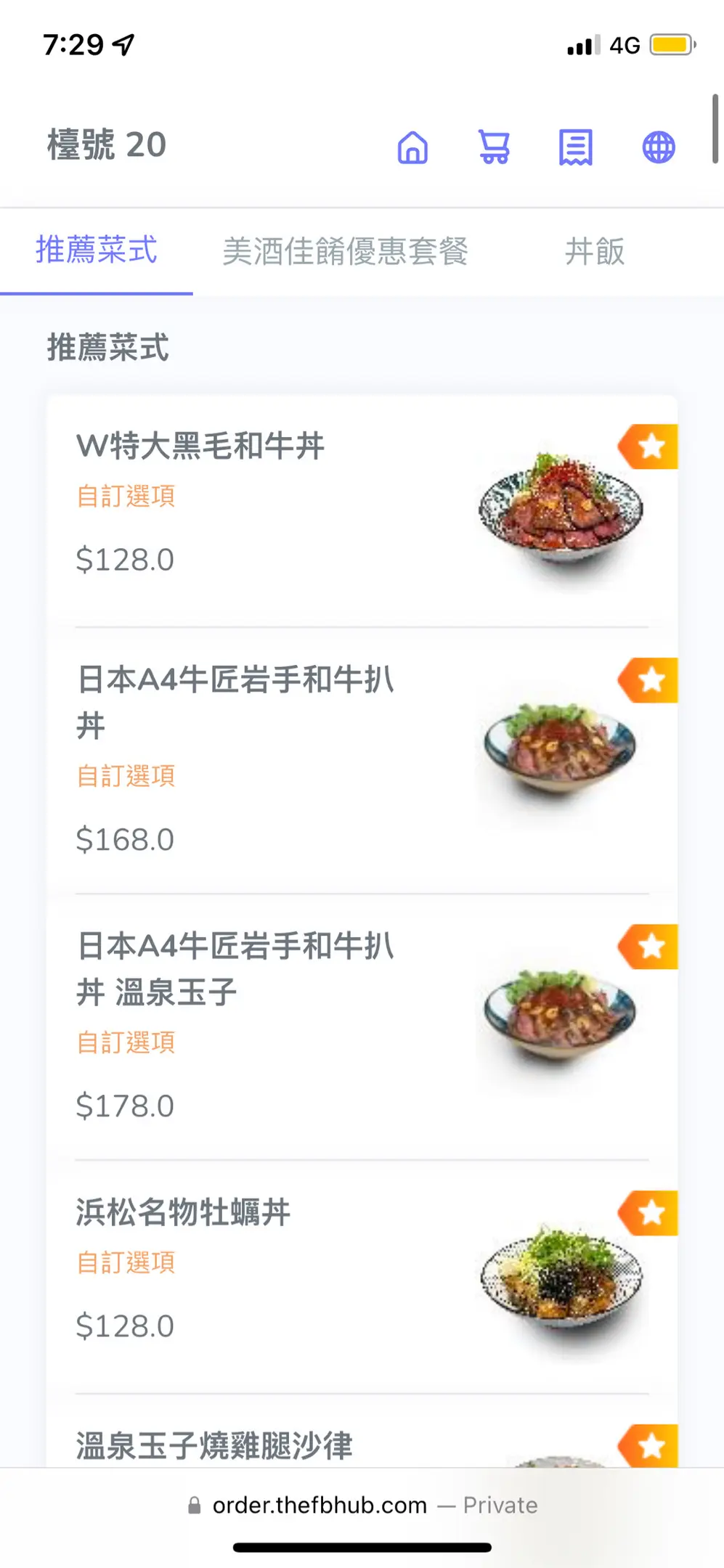The width and height of the screenshot is (724, 1568).
Task: Change language with the globe icon
Action: (659, 147)
